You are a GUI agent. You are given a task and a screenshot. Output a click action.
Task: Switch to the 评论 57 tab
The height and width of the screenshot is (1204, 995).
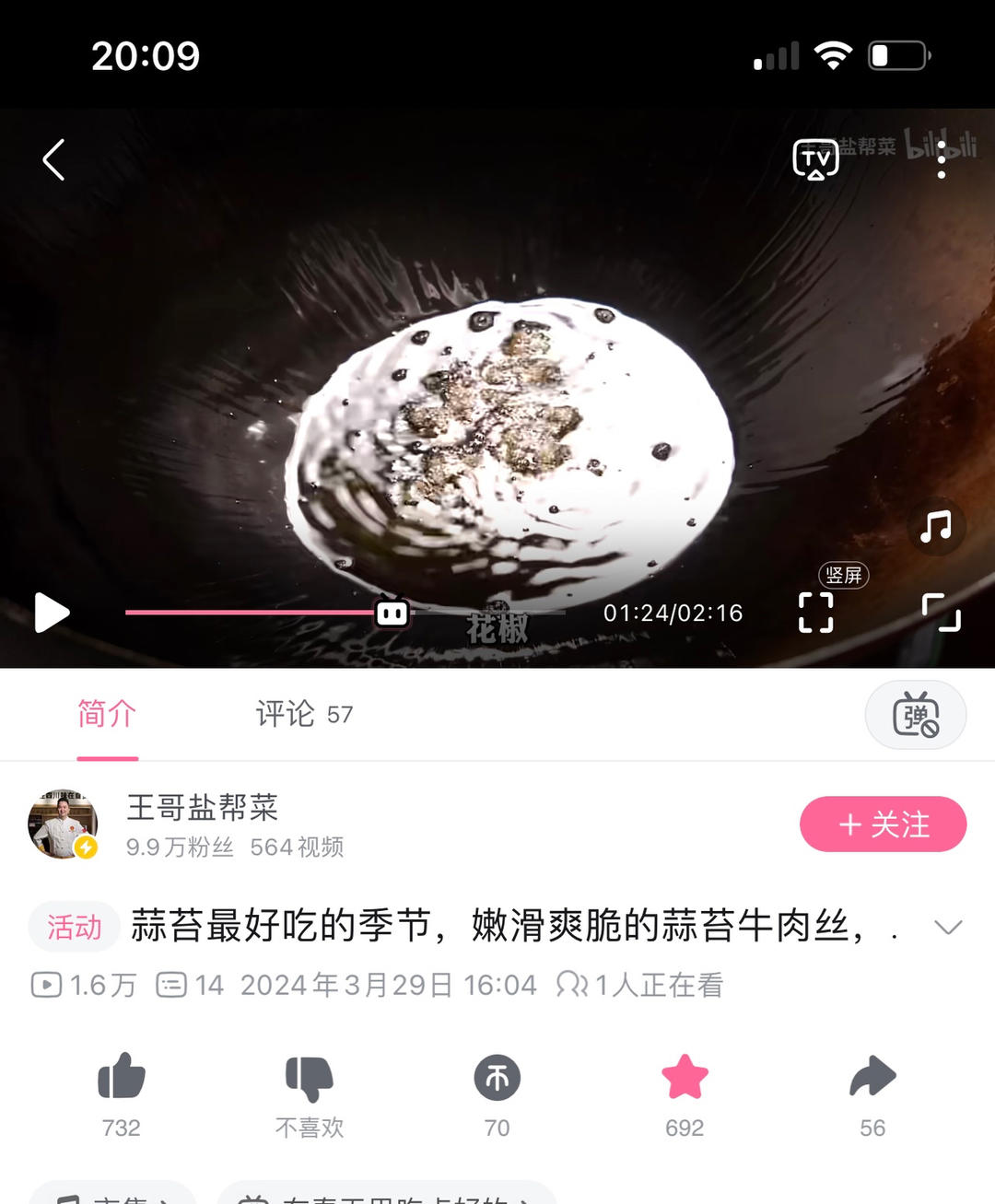point(303,714)
